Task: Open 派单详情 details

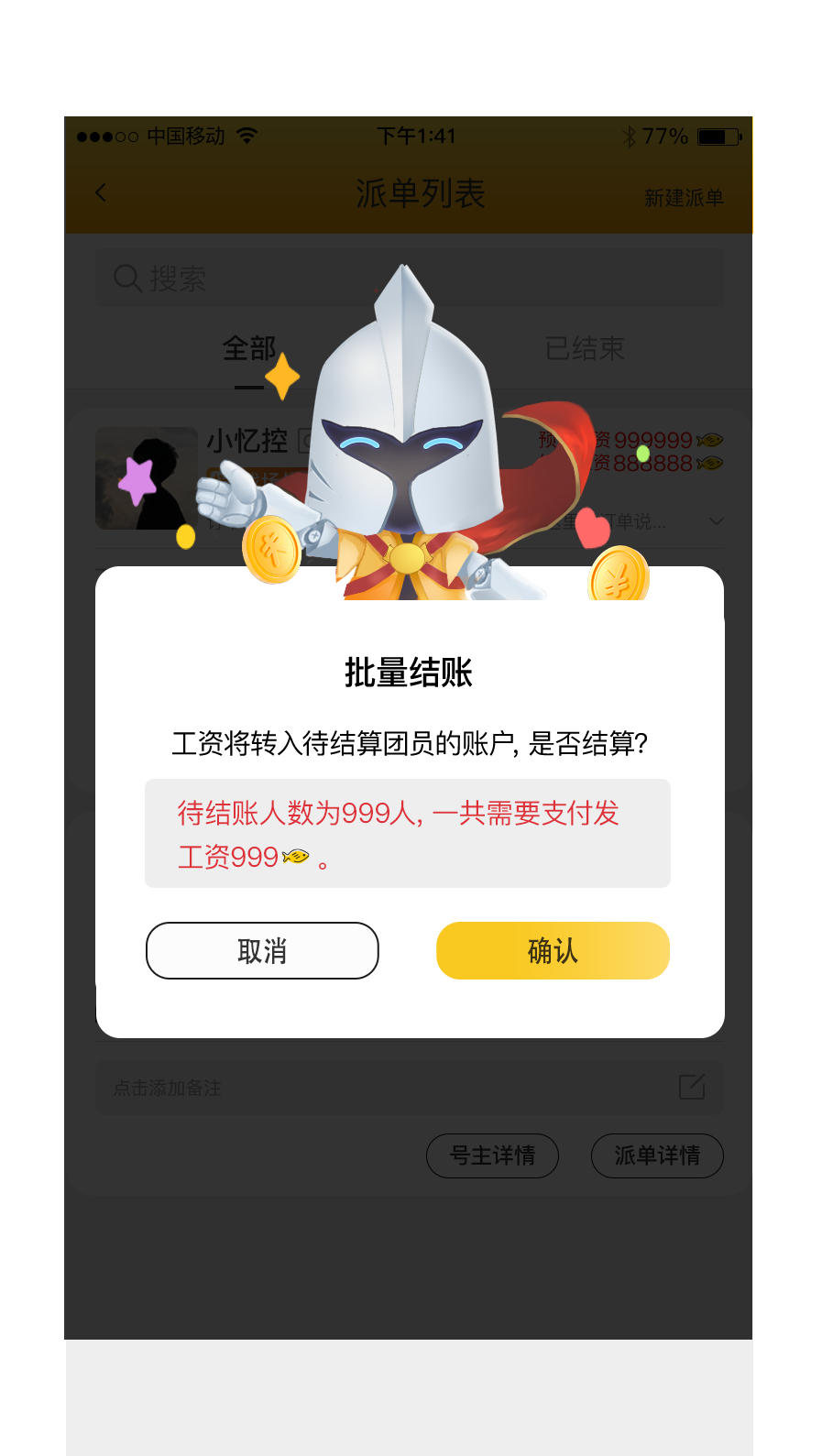Action: coord(657,1155)
